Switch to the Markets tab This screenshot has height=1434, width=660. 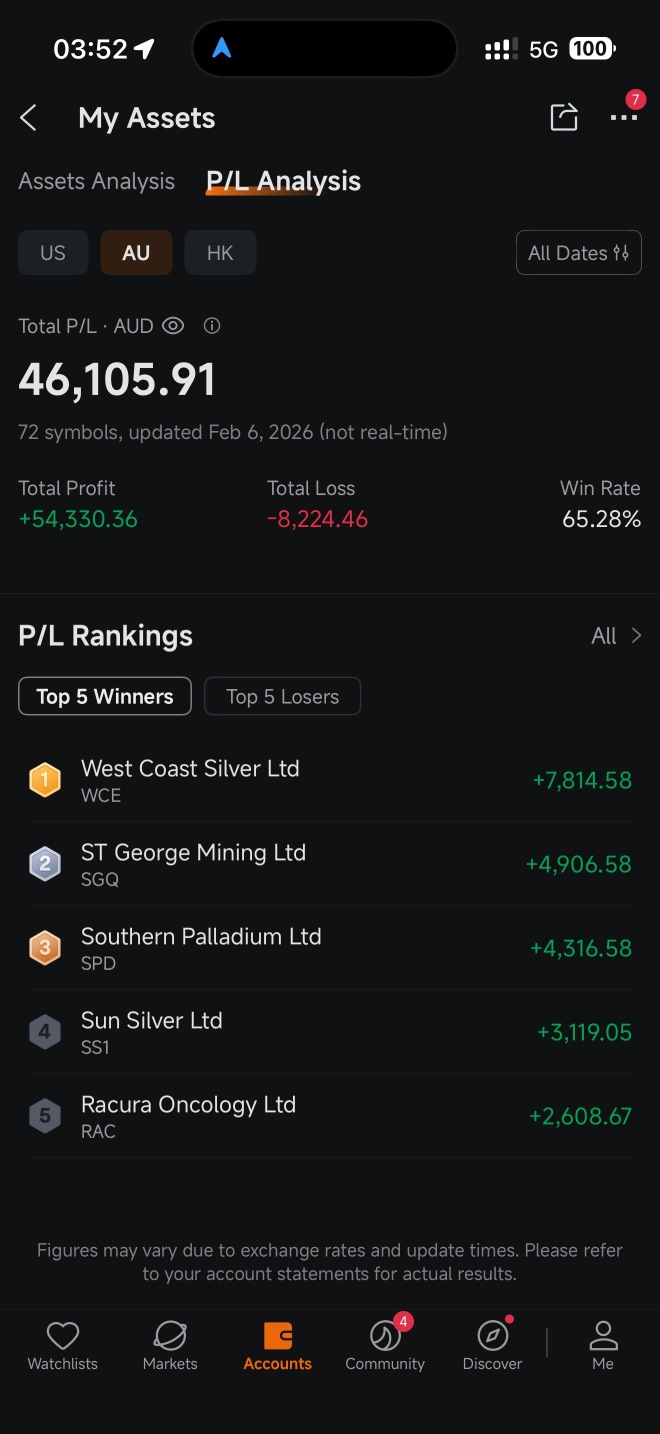[170, 1346]
